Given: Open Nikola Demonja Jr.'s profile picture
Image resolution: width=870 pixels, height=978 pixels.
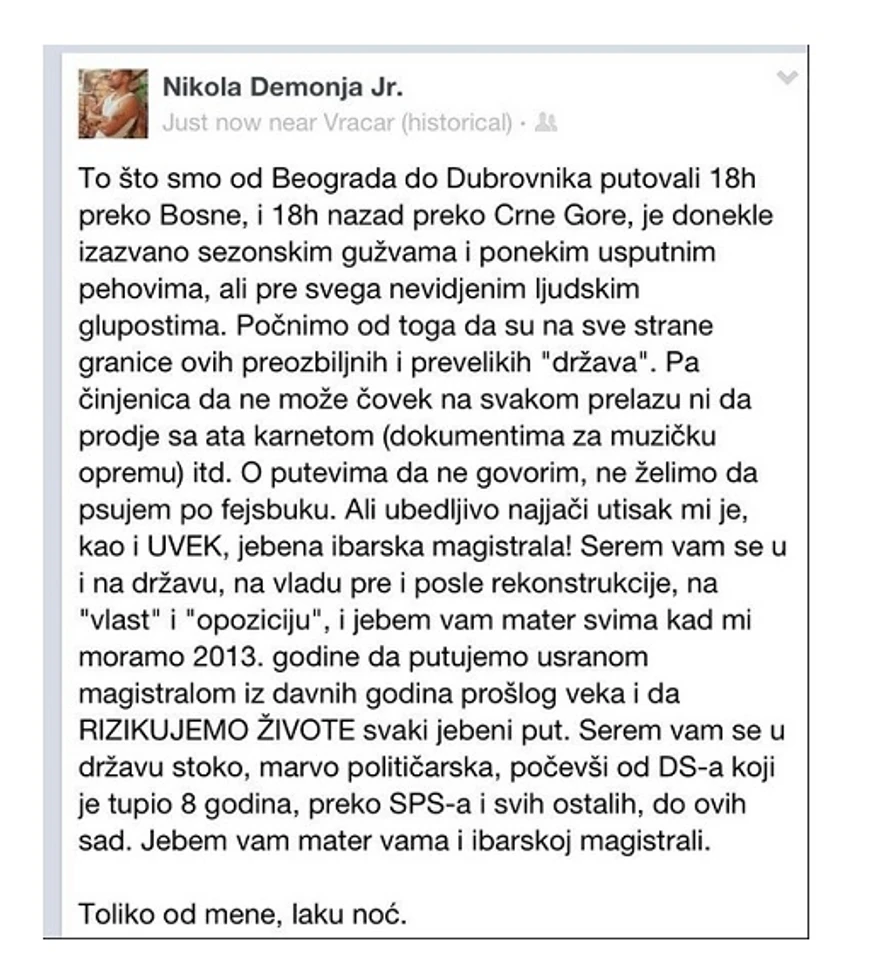Looking at the screenshot, I should click(113, 104).
